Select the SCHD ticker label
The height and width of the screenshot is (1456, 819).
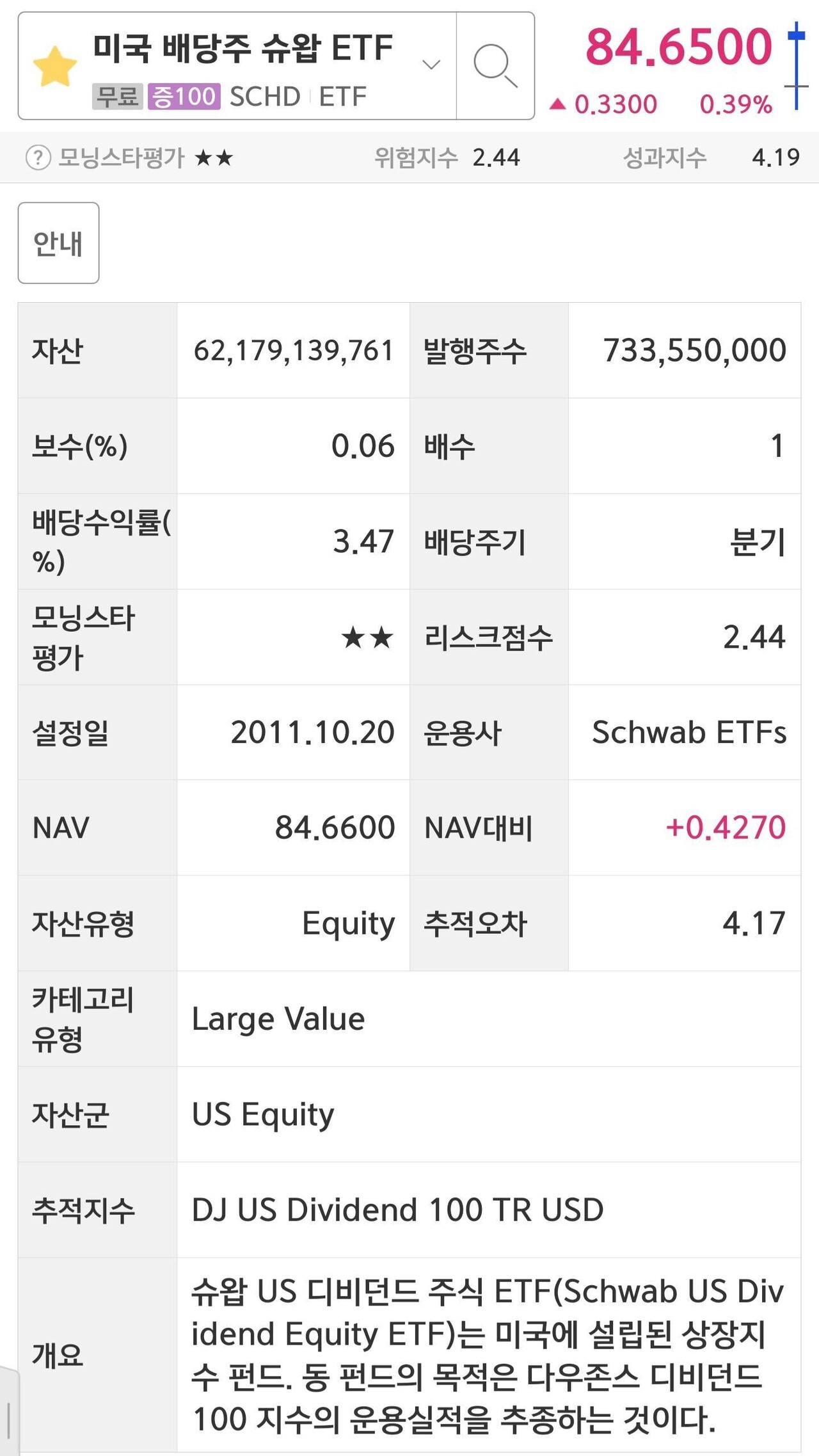tap(264, 96)
